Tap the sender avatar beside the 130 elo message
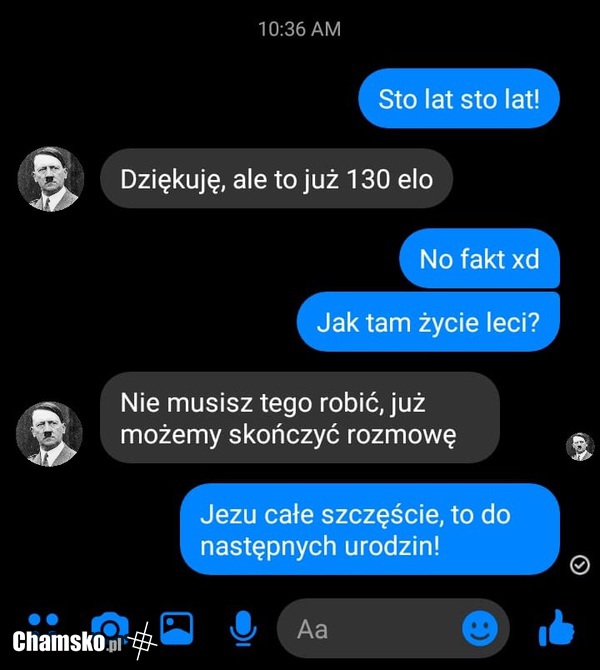 pyautogui.click(x=50, y=180)
